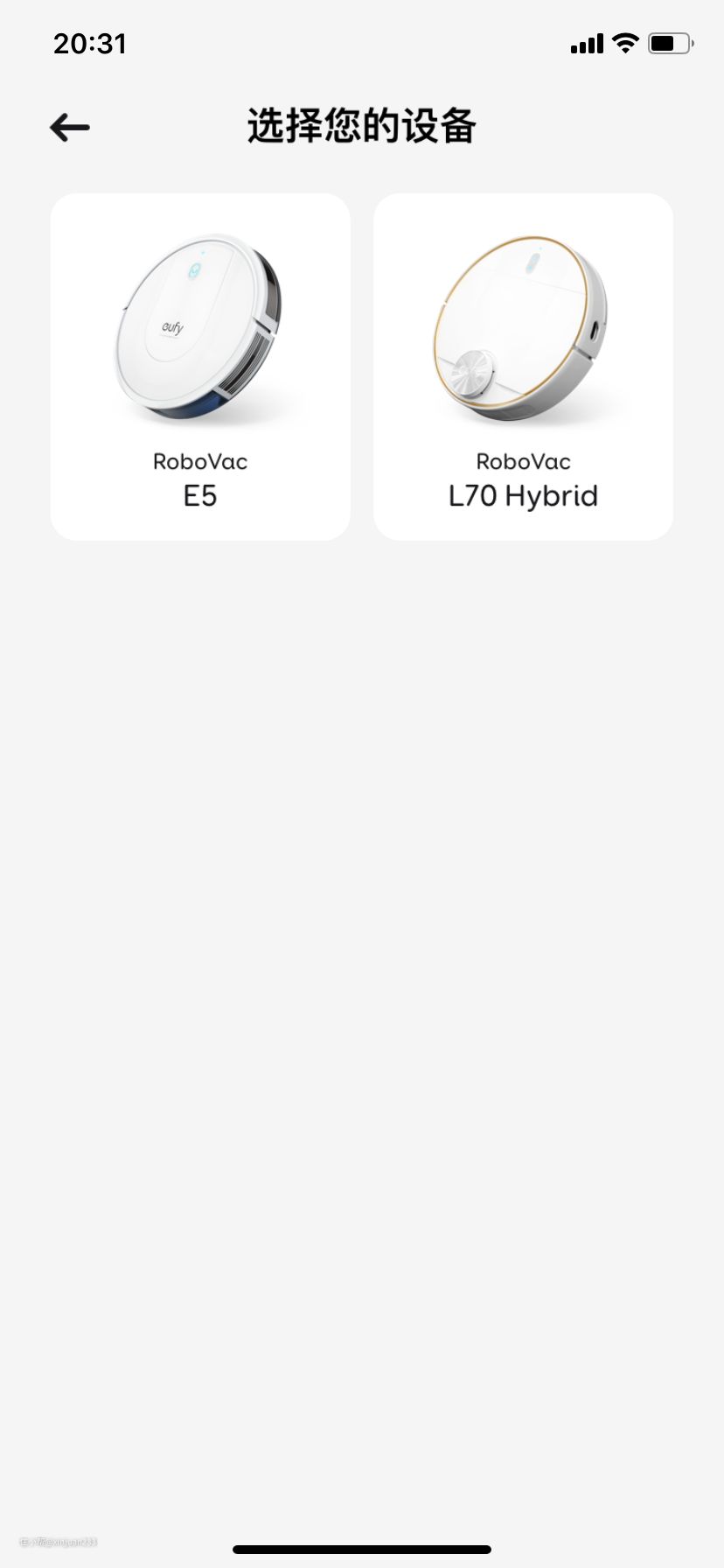Go back using the arrow icon
The height and width of the screenshot is (1568, 724).
(70, 128)
